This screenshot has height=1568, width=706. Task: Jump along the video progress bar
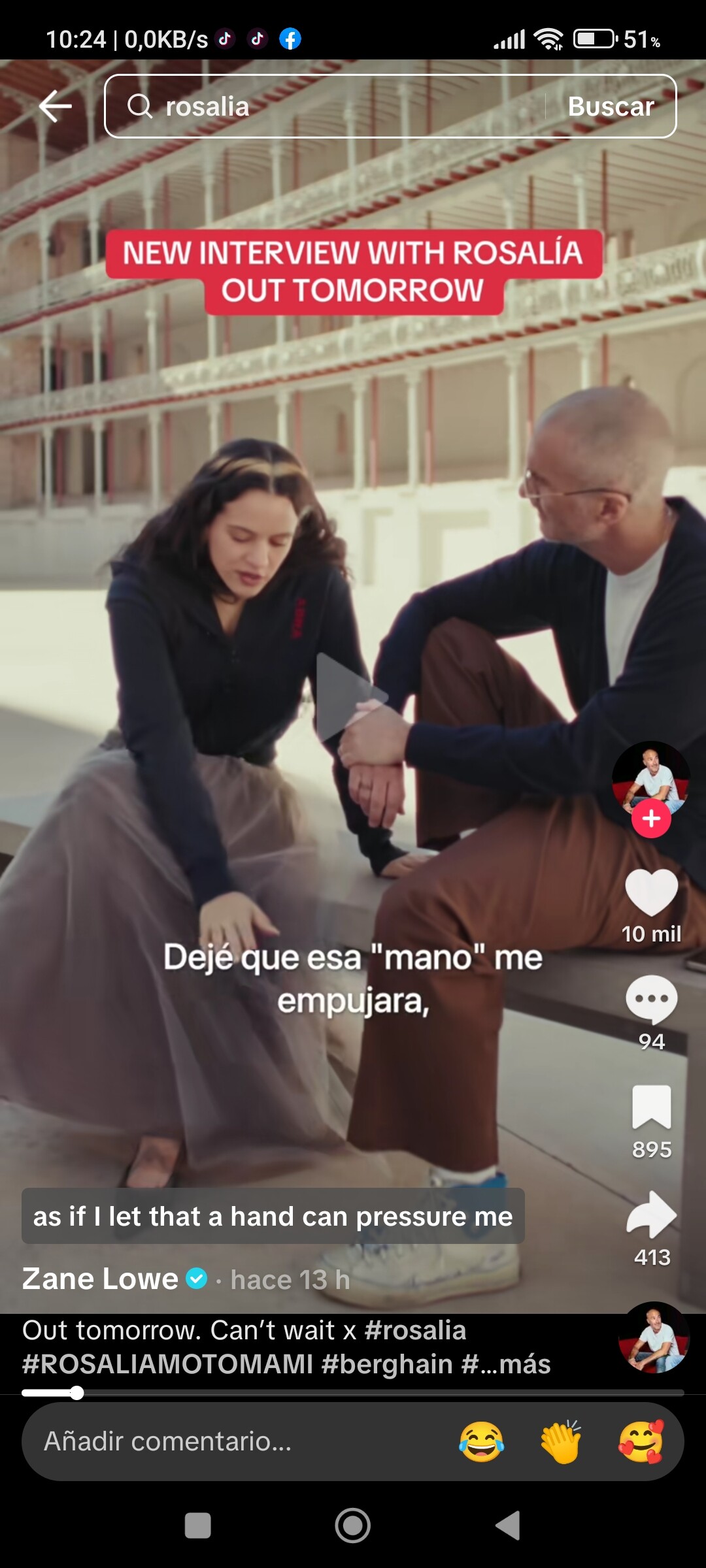click(353, 1393)
